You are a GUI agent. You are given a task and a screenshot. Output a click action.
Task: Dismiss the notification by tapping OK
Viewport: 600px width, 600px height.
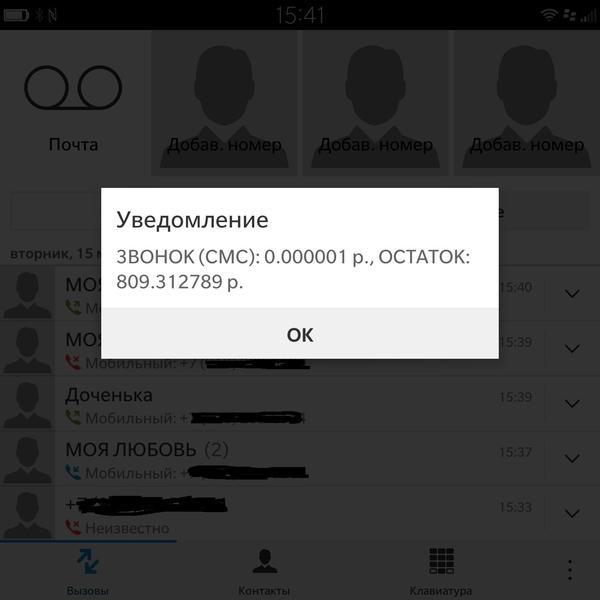click(x=300, y=335)
